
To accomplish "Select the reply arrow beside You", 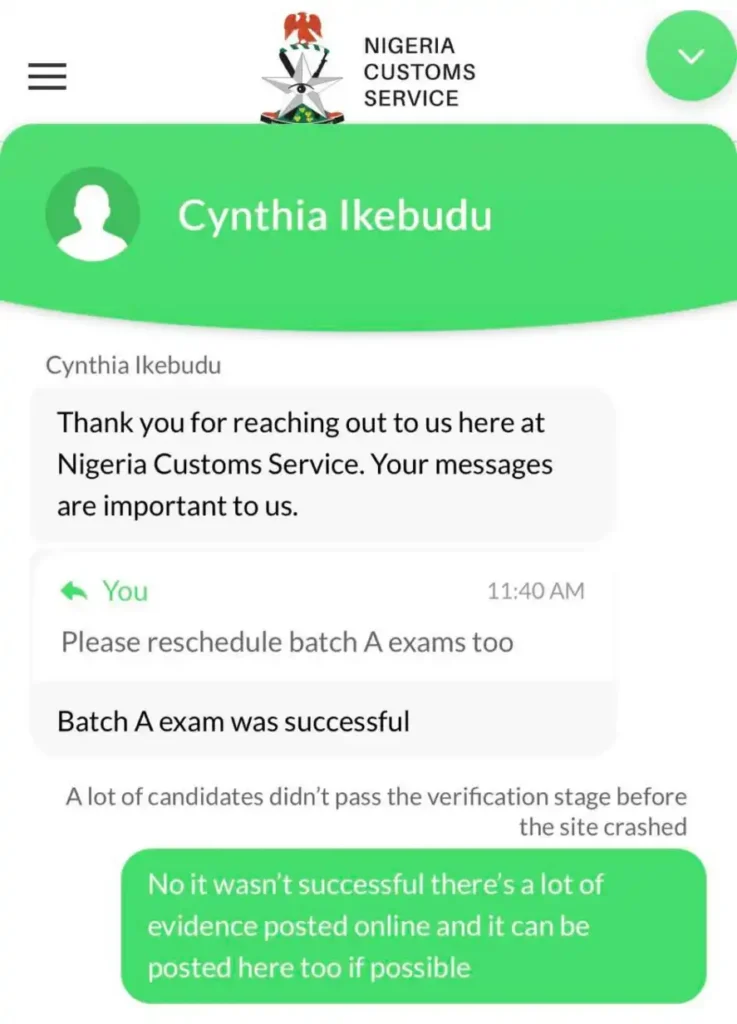I will [x=70, y=591].
